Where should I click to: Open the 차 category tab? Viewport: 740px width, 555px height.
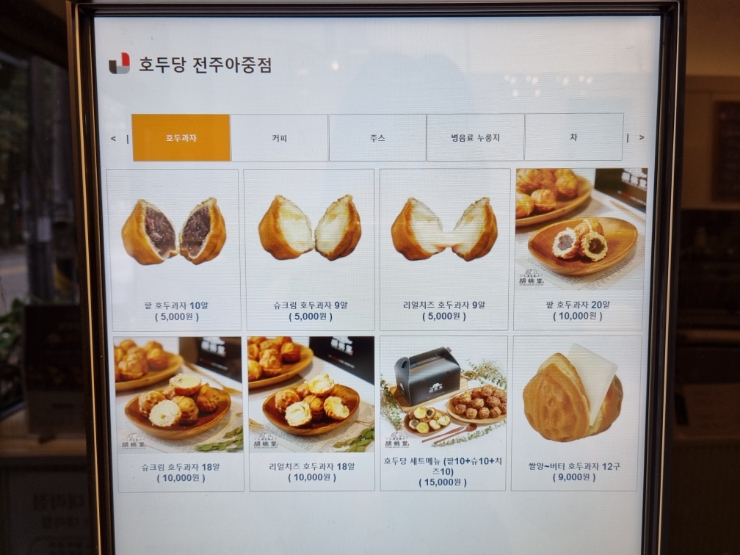(x=573, y=138)
